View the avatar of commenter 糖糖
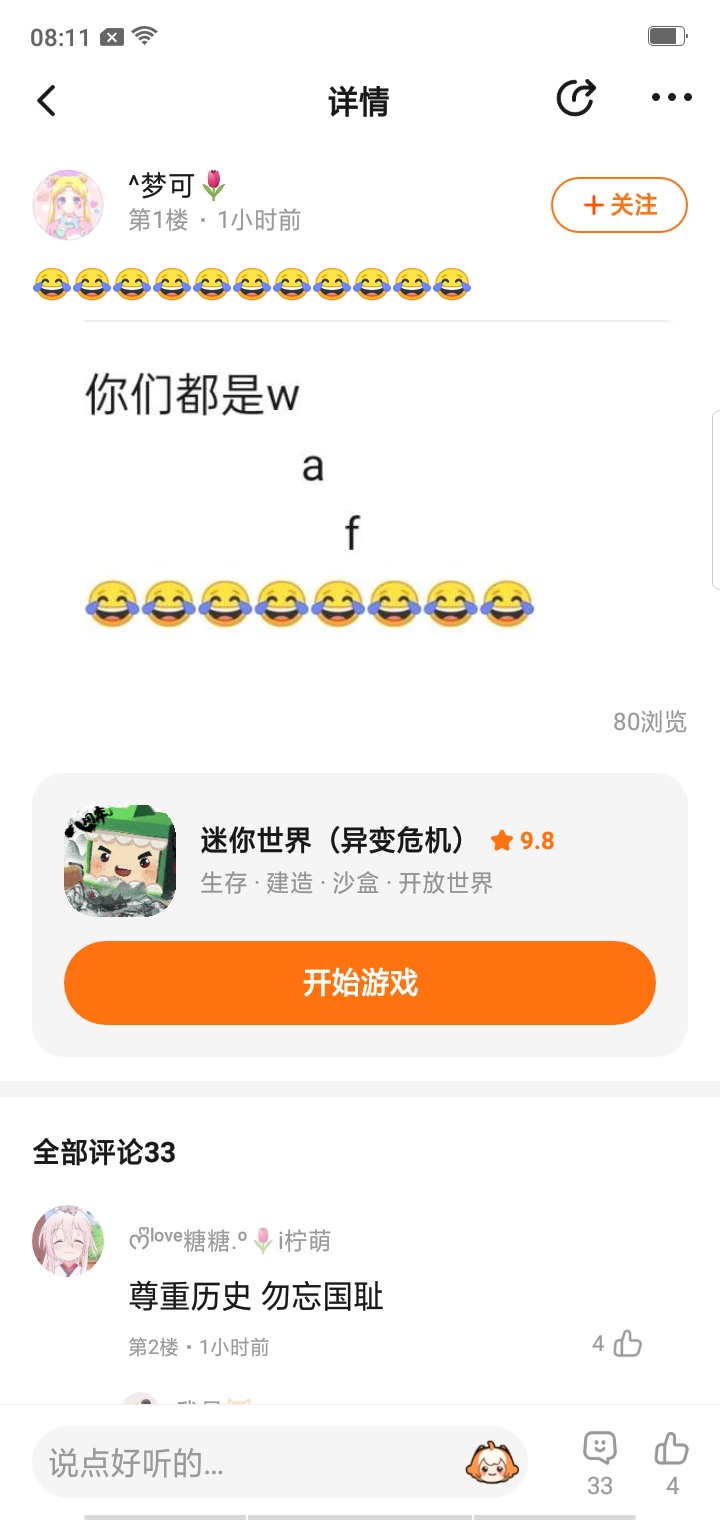720x1520 pixels. [x=68, y=1240]
